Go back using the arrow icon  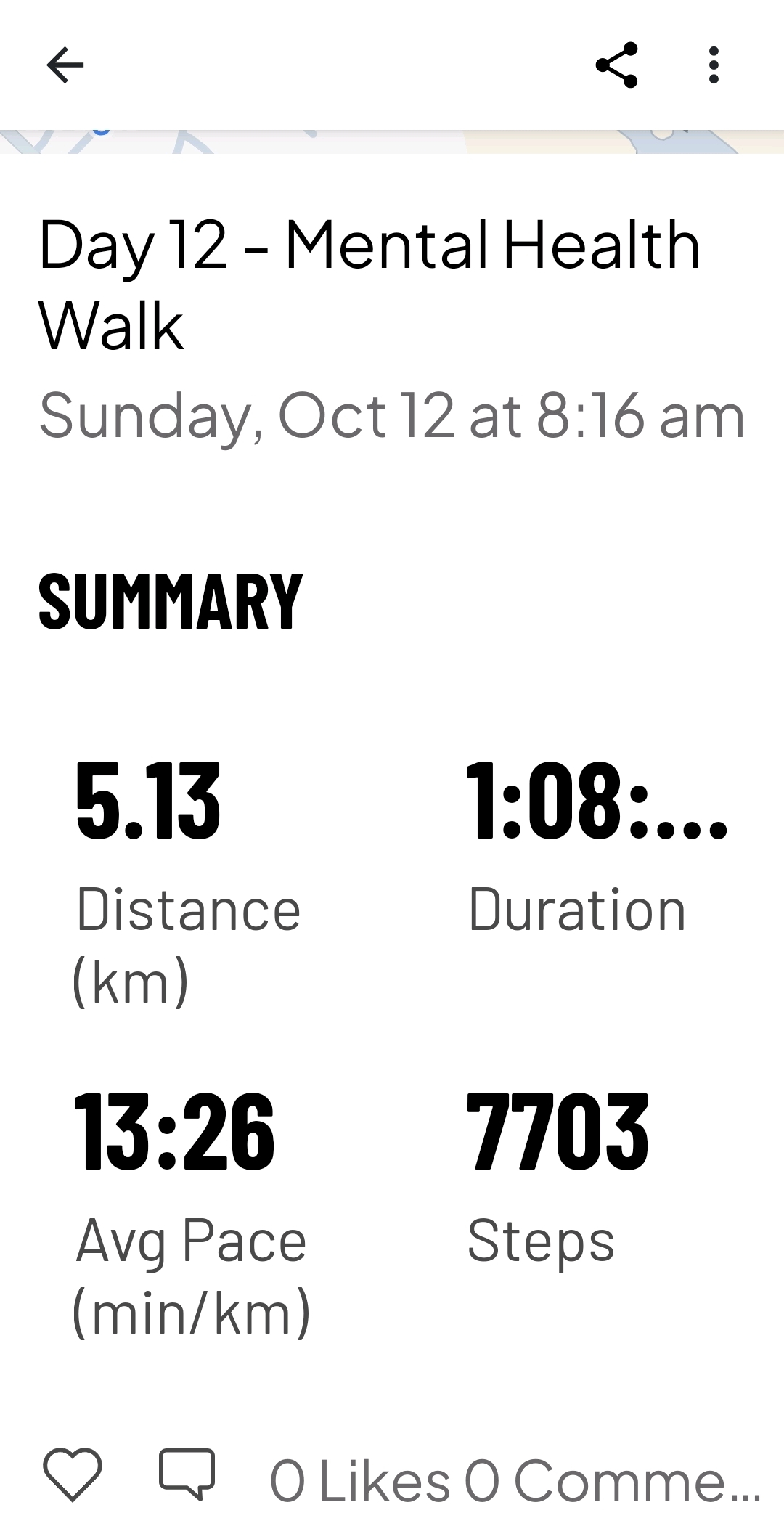coord(65,65)
